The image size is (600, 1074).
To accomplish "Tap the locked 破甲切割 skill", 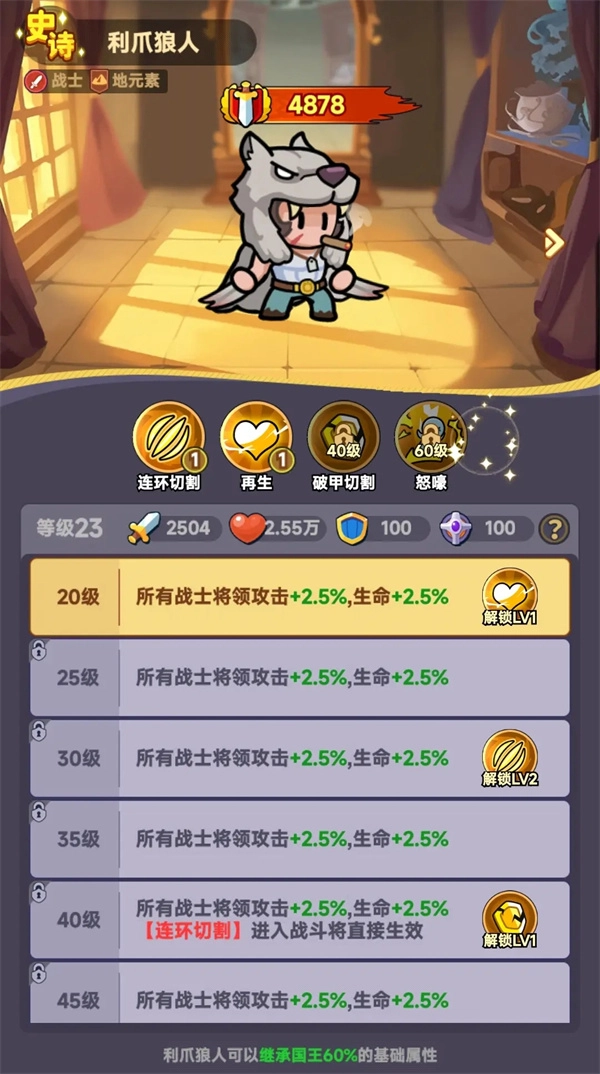I will tap(343, 437).
